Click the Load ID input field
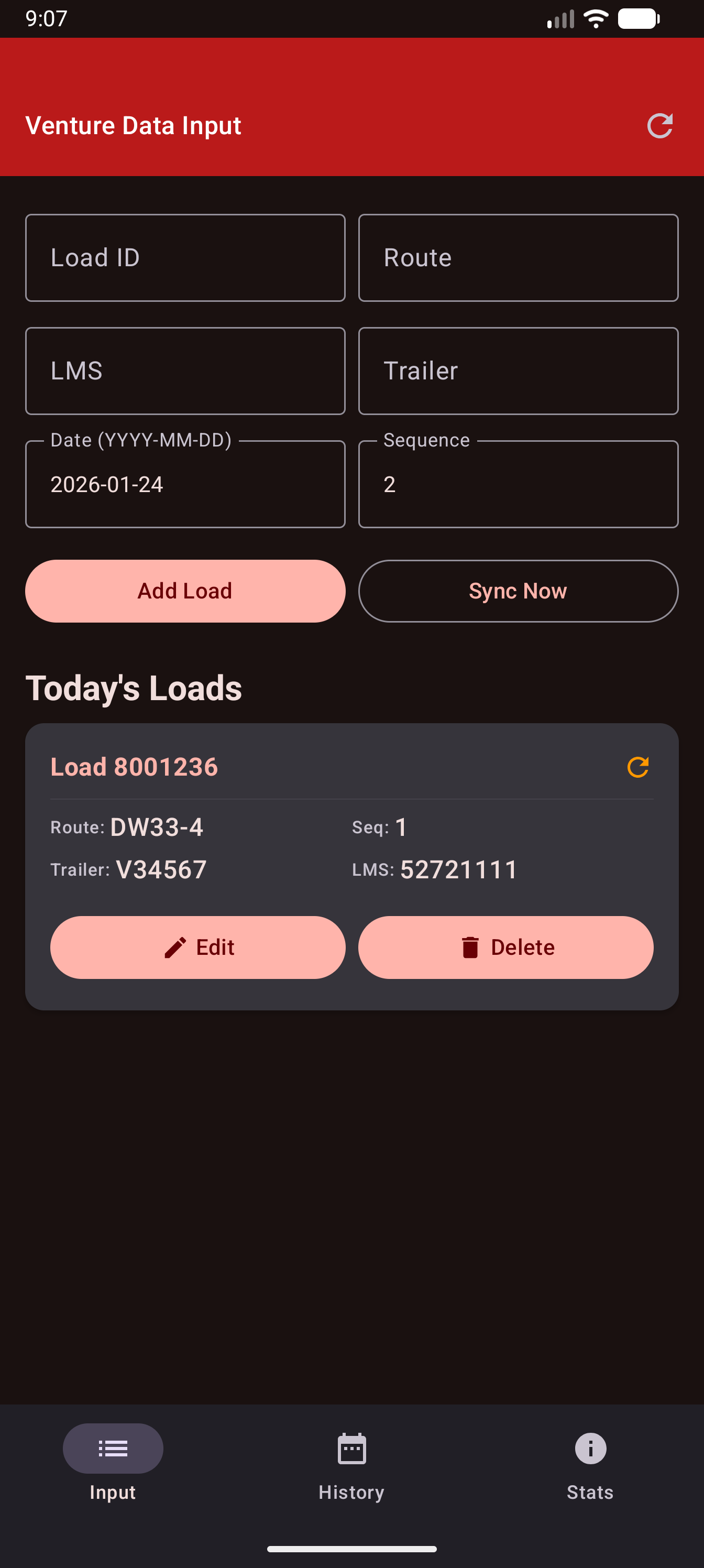704x1568 pixels. click(185, 257)
